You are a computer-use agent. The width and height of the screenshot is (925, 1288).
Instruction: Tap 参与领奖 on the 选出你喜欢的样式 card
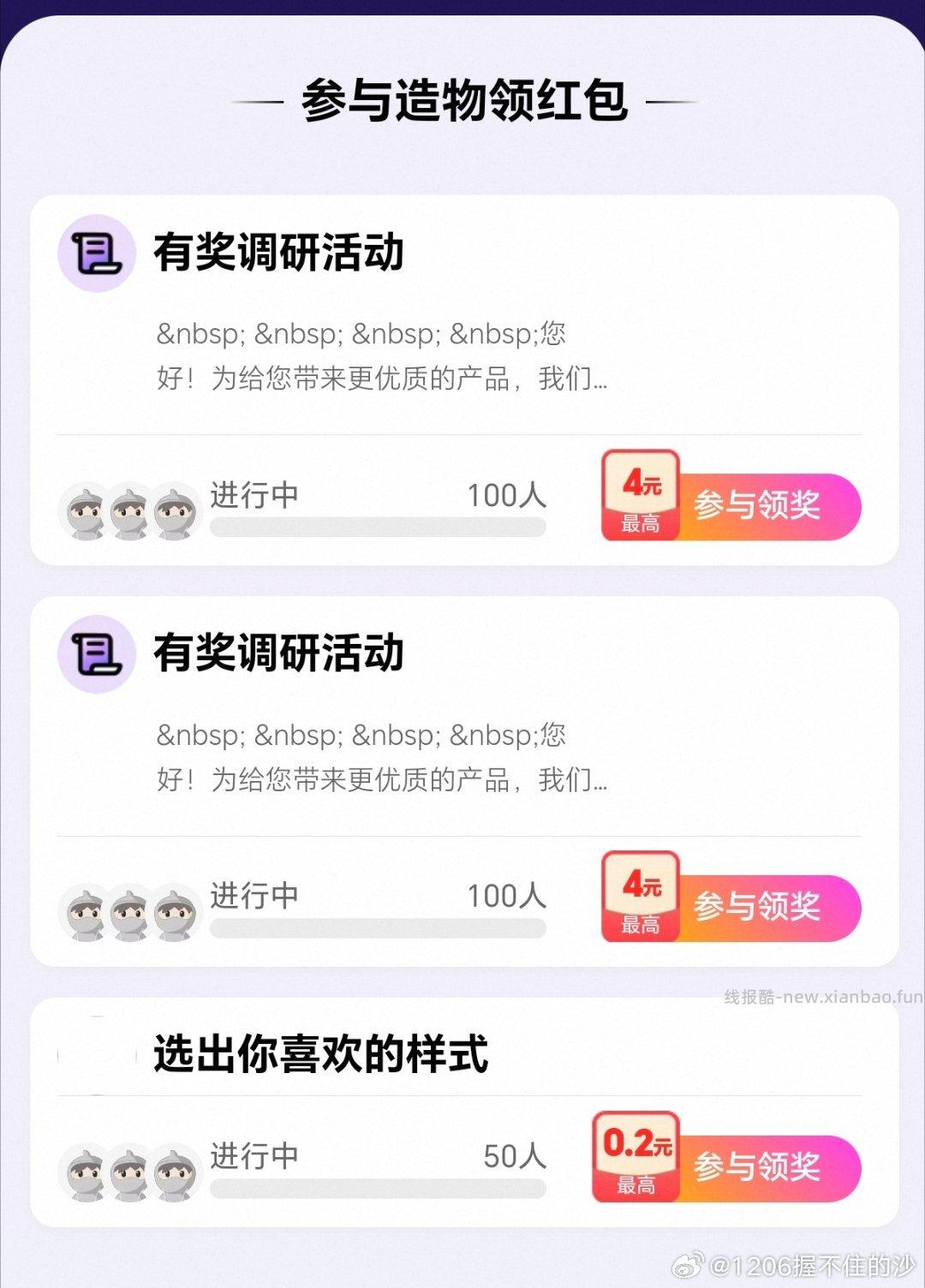pyautogui.click(x=758, y=1168)
